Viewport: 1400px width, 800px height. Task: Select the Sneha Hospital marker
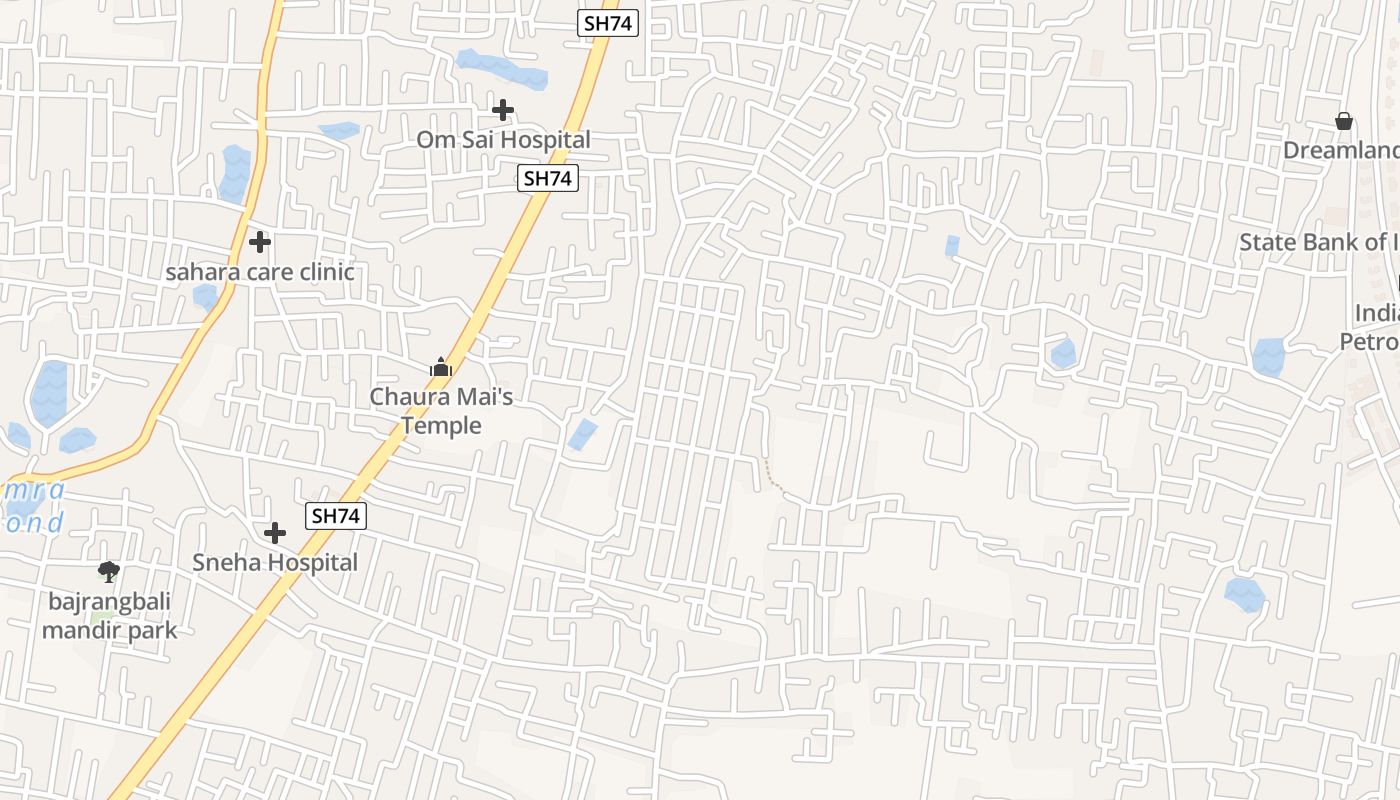pos(275,533)
